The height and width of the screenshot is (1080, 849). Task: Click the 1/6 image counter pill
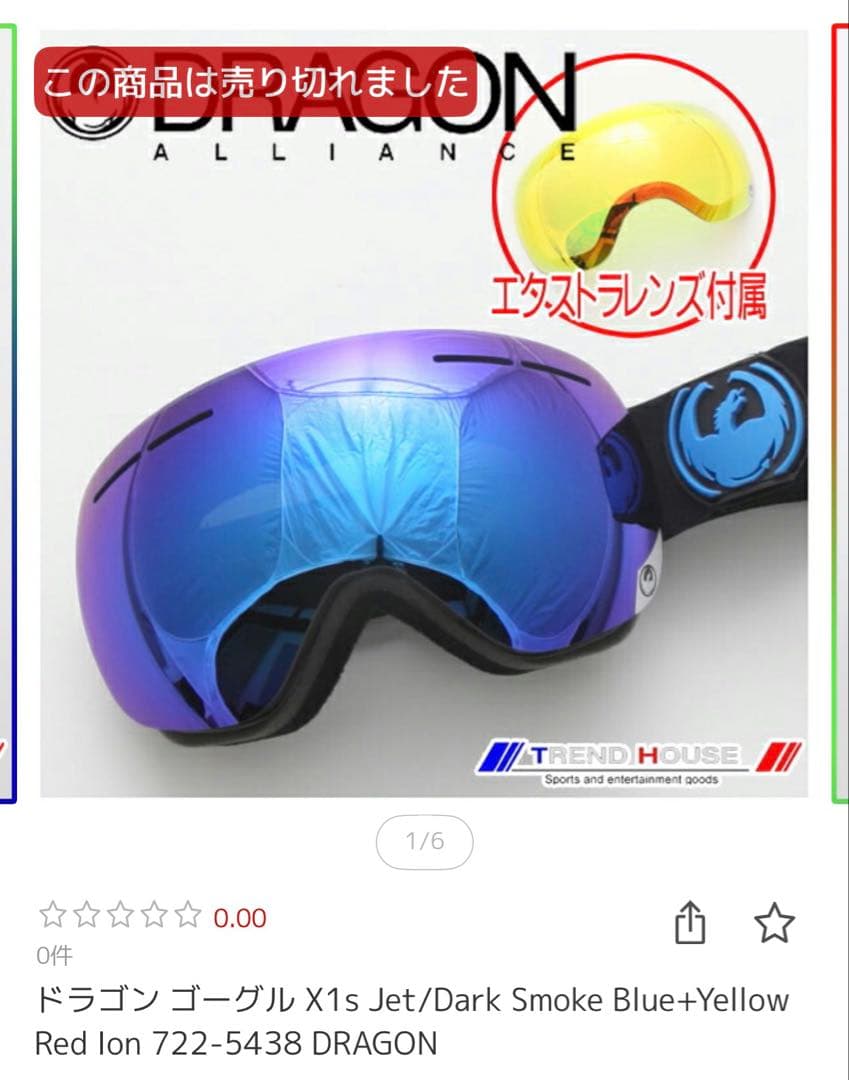[x=424, y=843]
